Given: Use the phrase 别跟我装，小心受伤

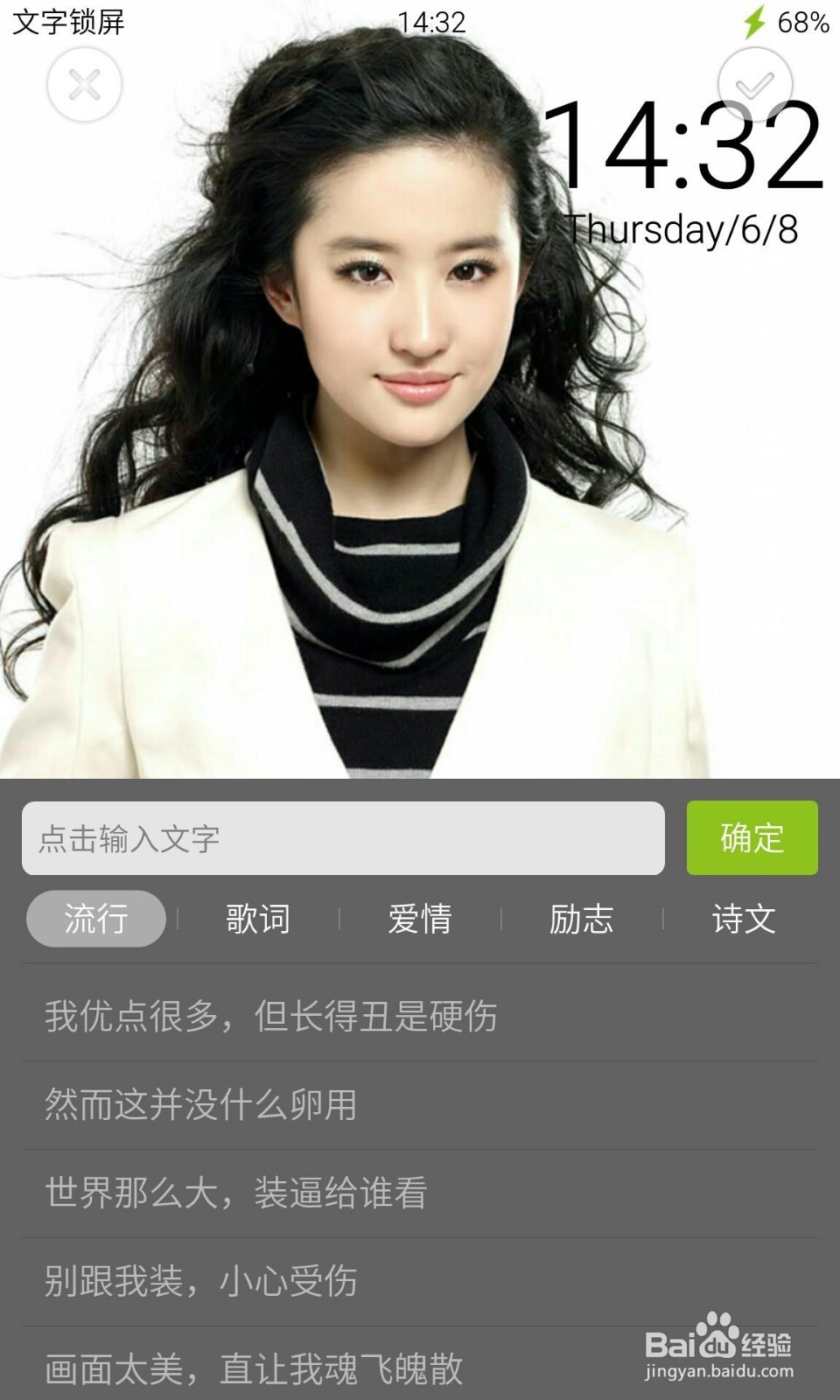Looking at the screenshot, I should click(201, 1282).
